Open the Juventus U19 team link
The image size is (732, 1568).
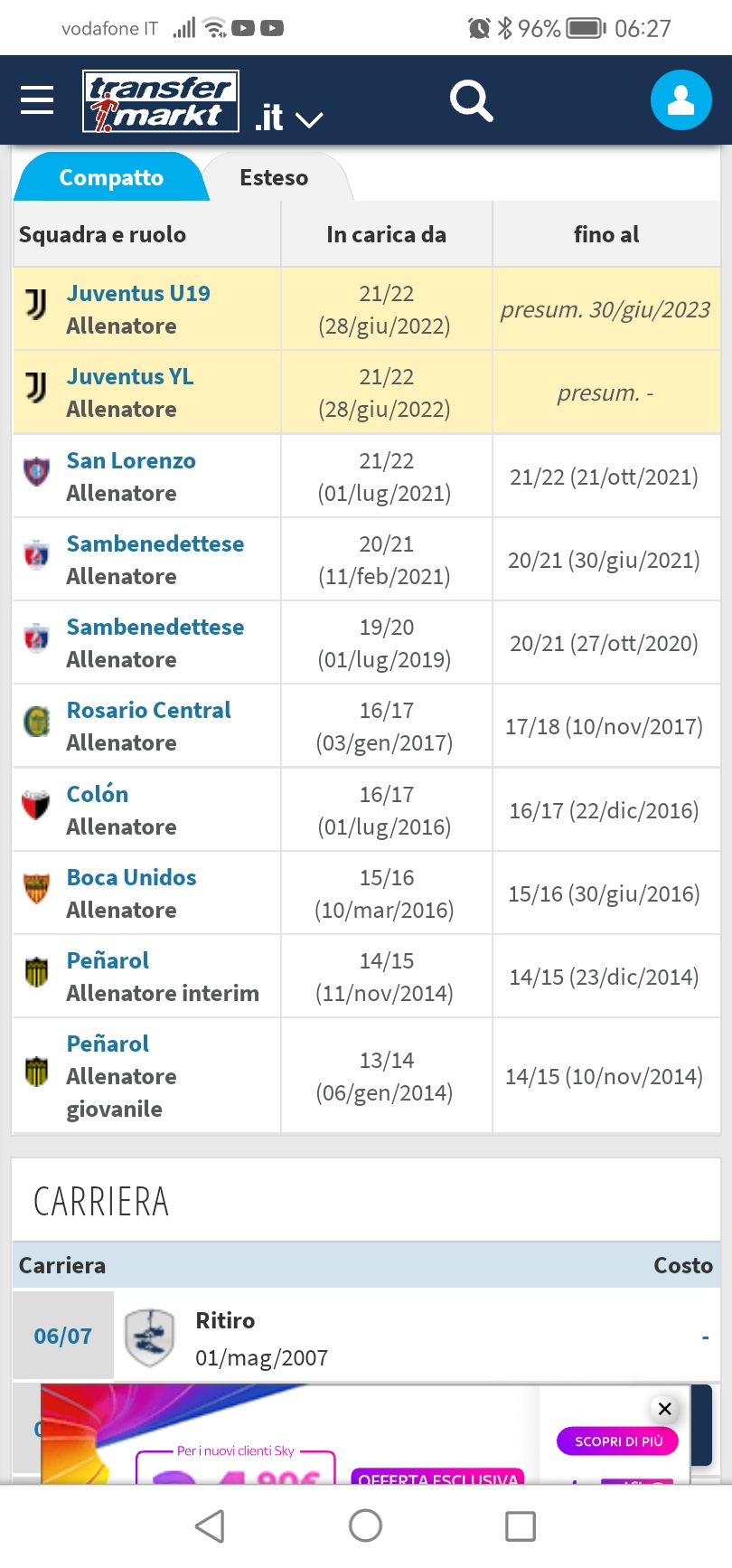point(138,293)
